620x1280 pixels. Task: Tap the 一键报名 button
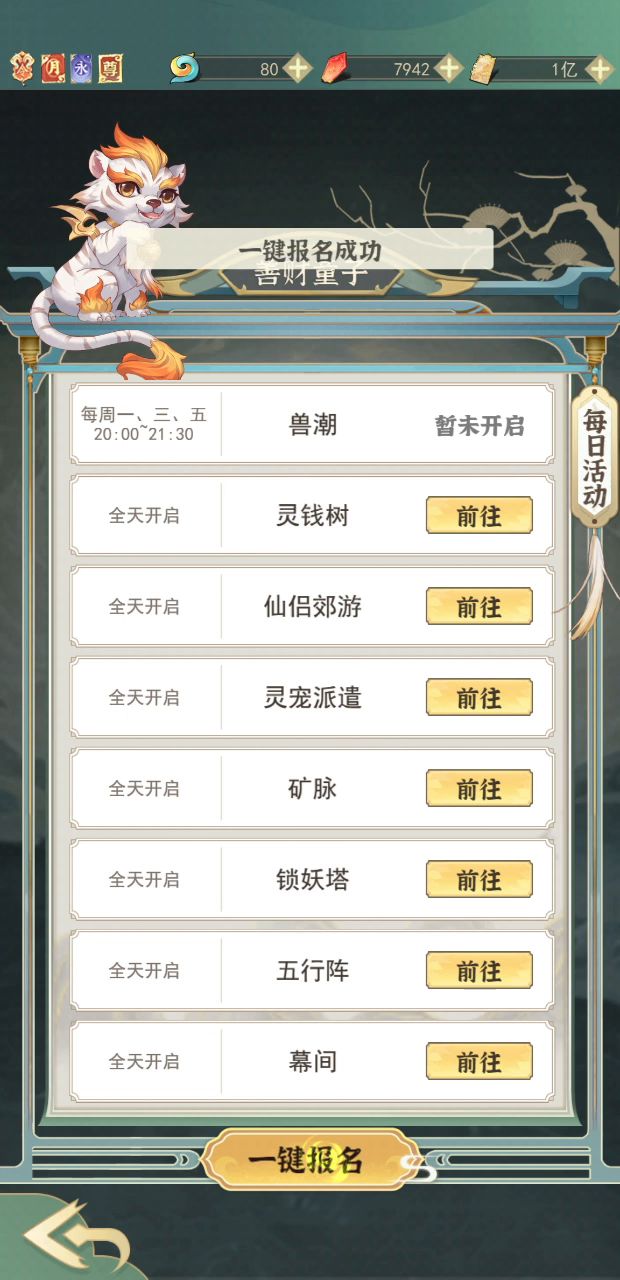(308, 1160)
